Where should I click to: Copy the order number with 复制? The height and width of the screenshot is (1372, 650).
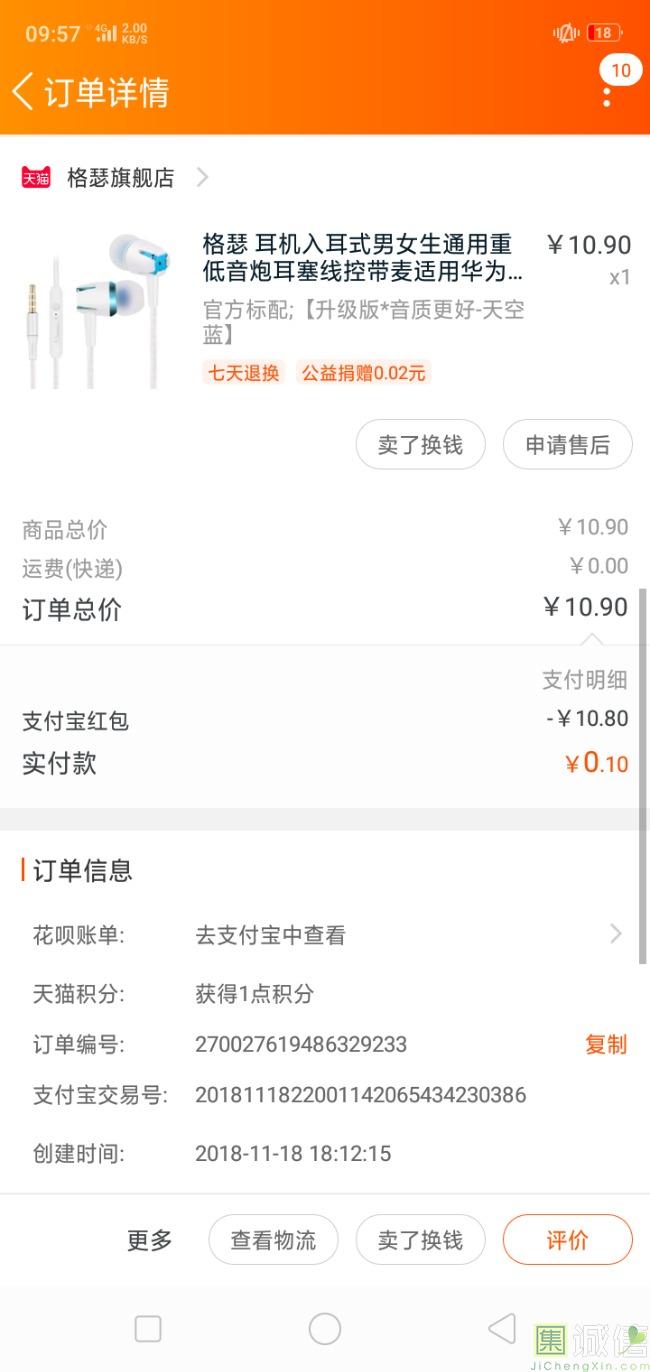pos(605,1044)
